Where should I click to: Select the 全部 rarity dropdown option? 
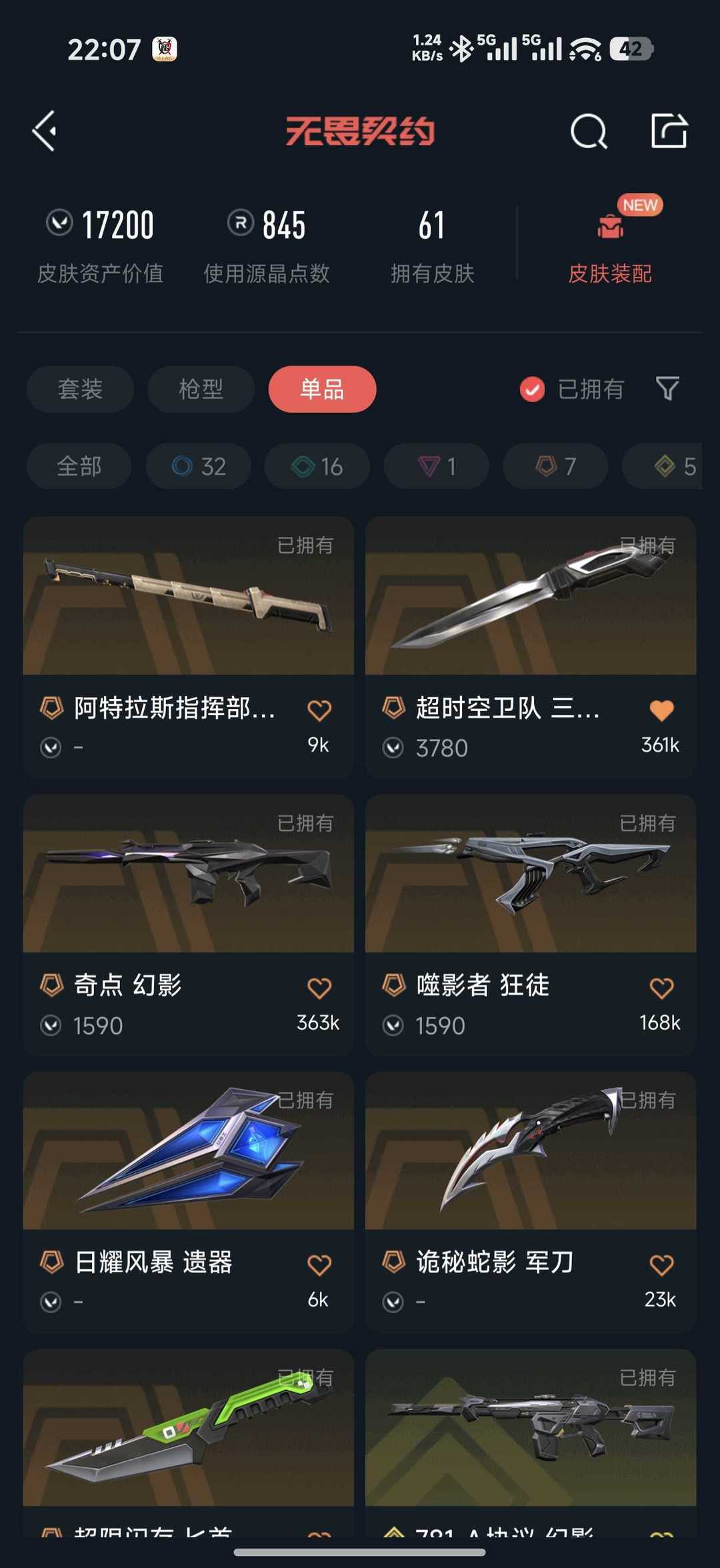(79, 466)
